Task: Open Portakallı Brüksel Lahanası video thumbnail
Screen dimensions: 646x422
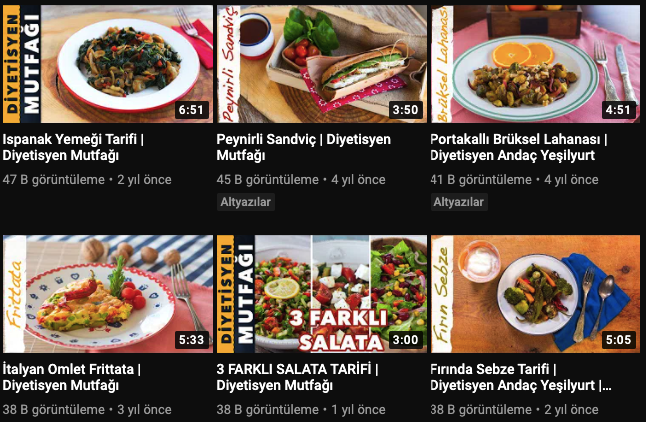Action: click(535, 64)
